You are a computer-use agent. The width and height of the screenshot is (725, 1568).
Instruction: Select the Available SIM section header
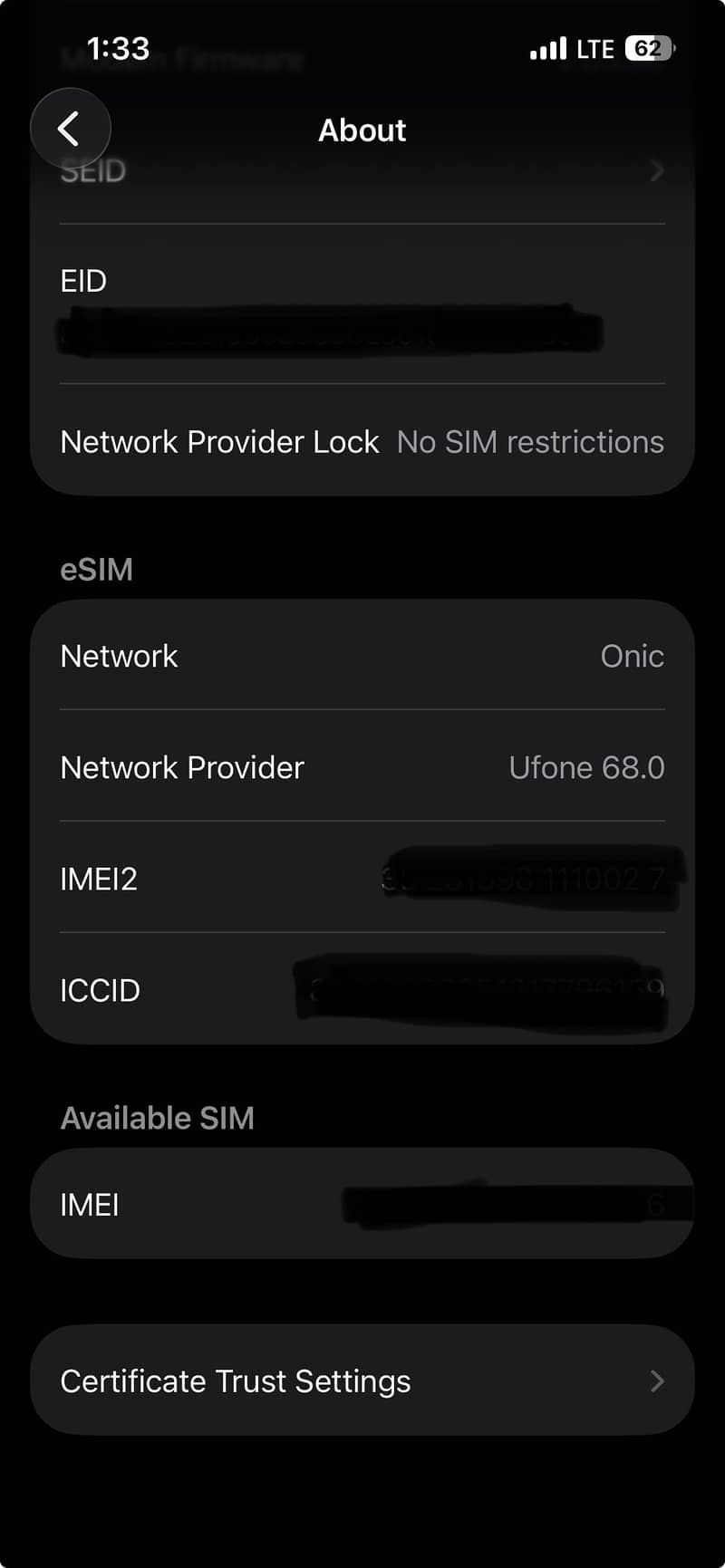click(x=156, y=1117)
